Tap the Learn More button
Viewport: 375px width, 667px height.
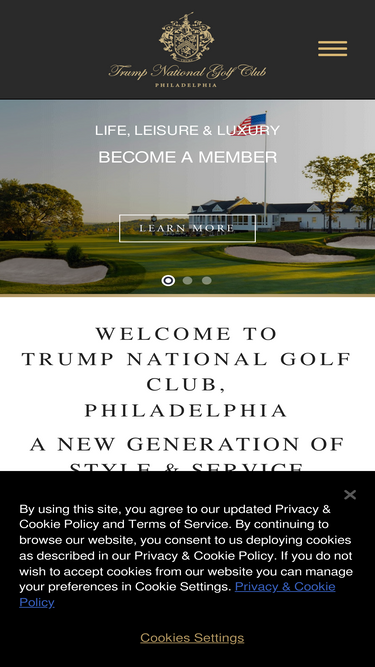188,228
